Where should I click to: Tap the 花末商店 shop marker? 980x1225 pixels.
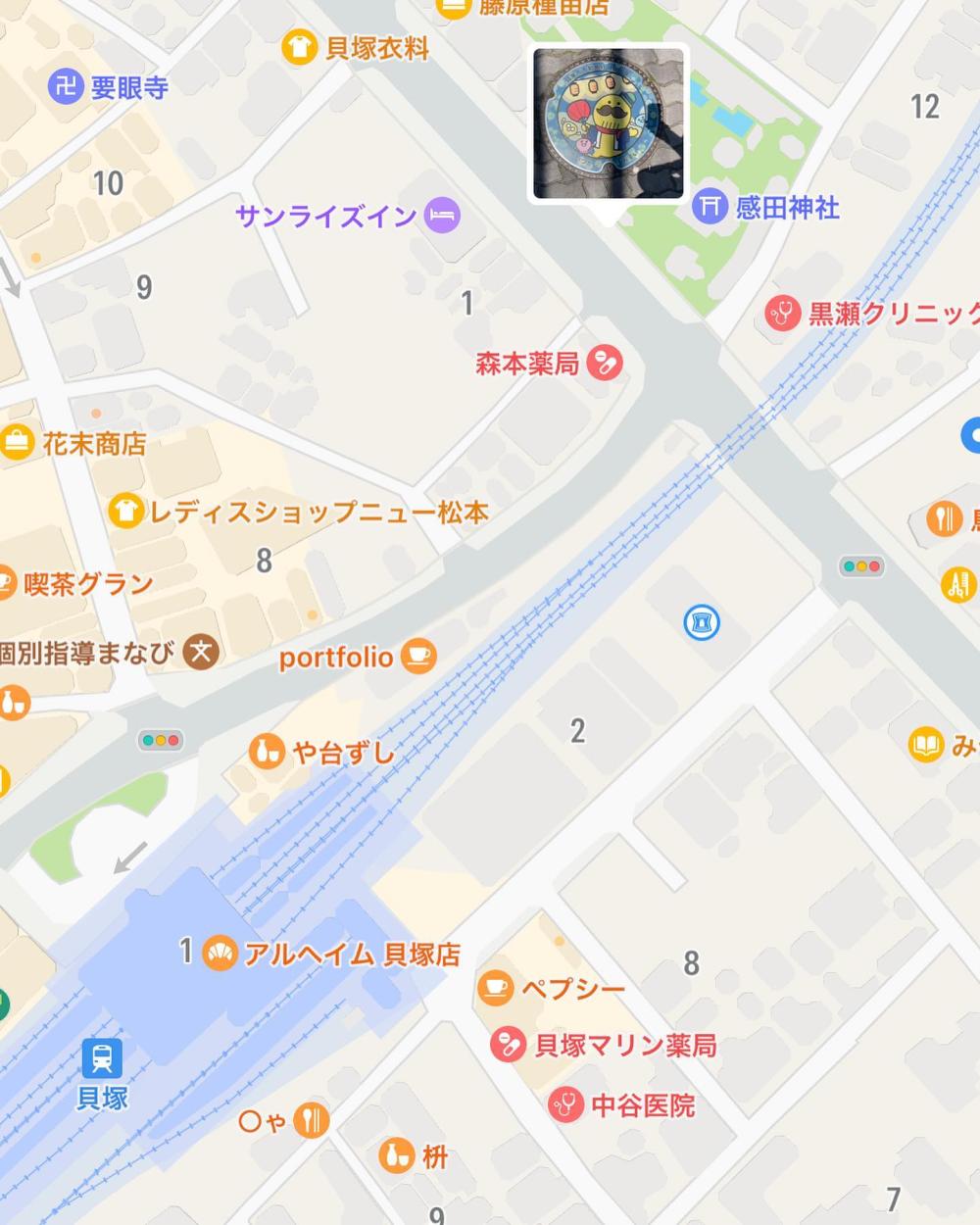point(17,443)
